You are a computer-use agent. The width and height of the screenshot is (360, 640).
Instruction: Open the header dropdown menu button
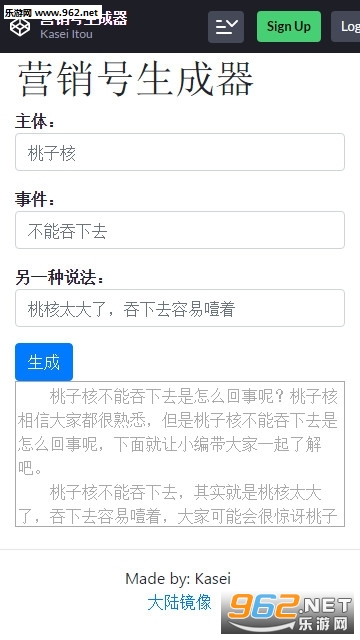pos(226,27)
